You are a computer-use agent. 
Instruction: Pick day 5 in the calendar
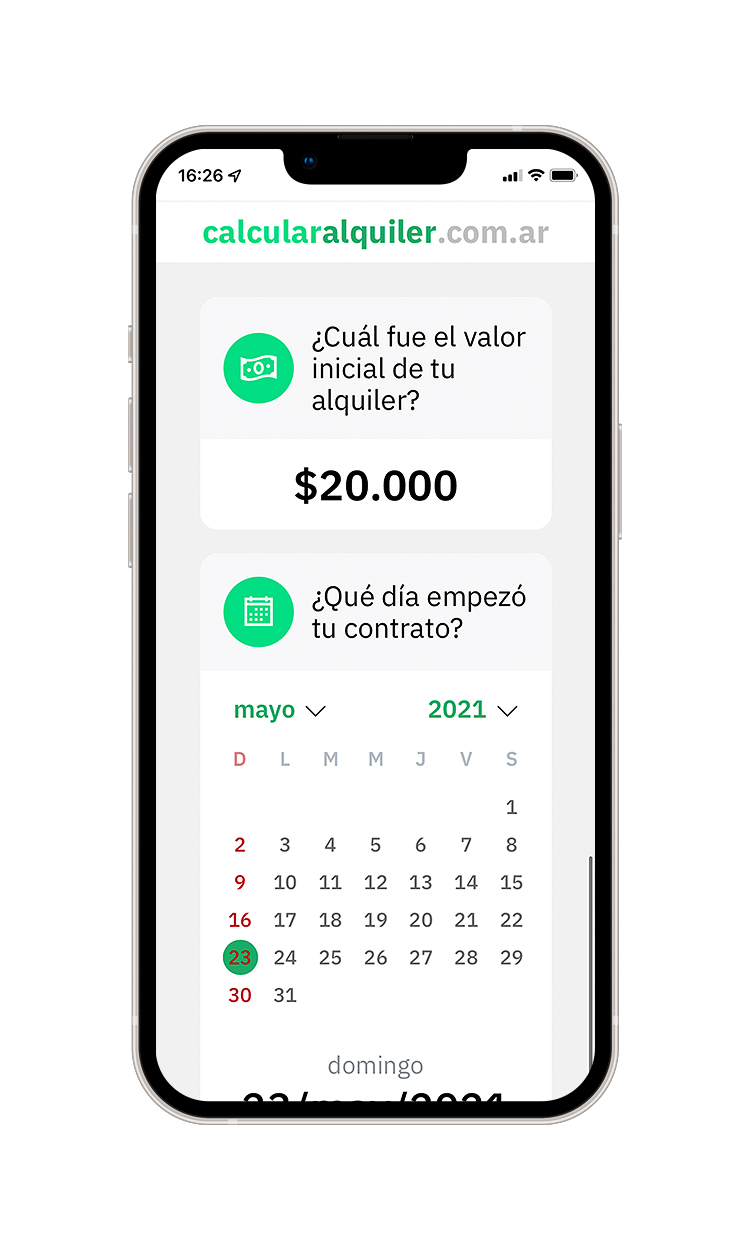tap(375, 845)
